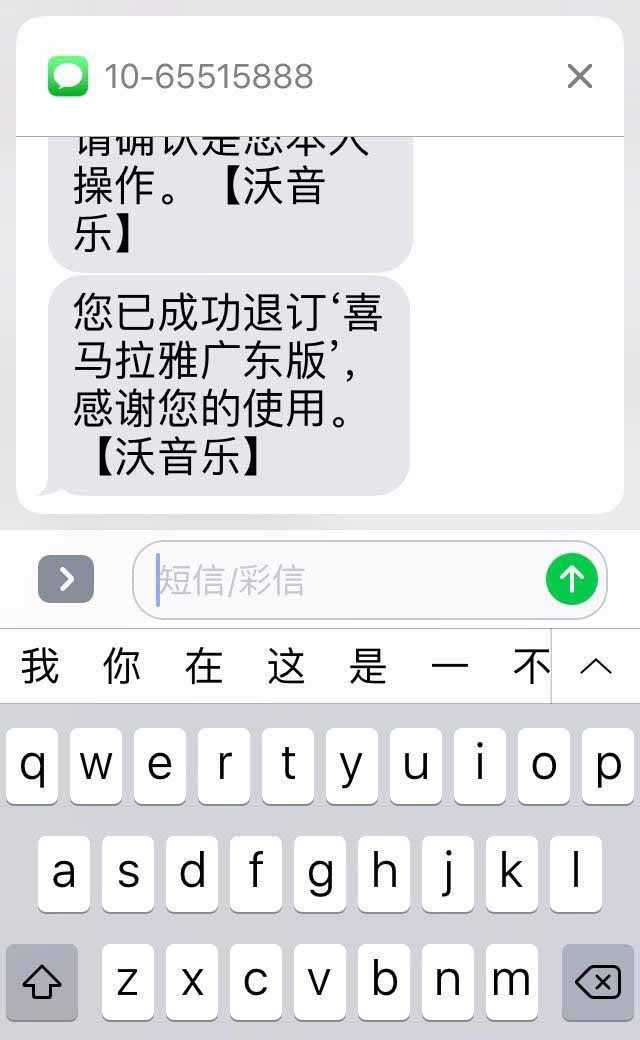Pick the candidate 这
The image size is (640, 1040).
[286, 667]
